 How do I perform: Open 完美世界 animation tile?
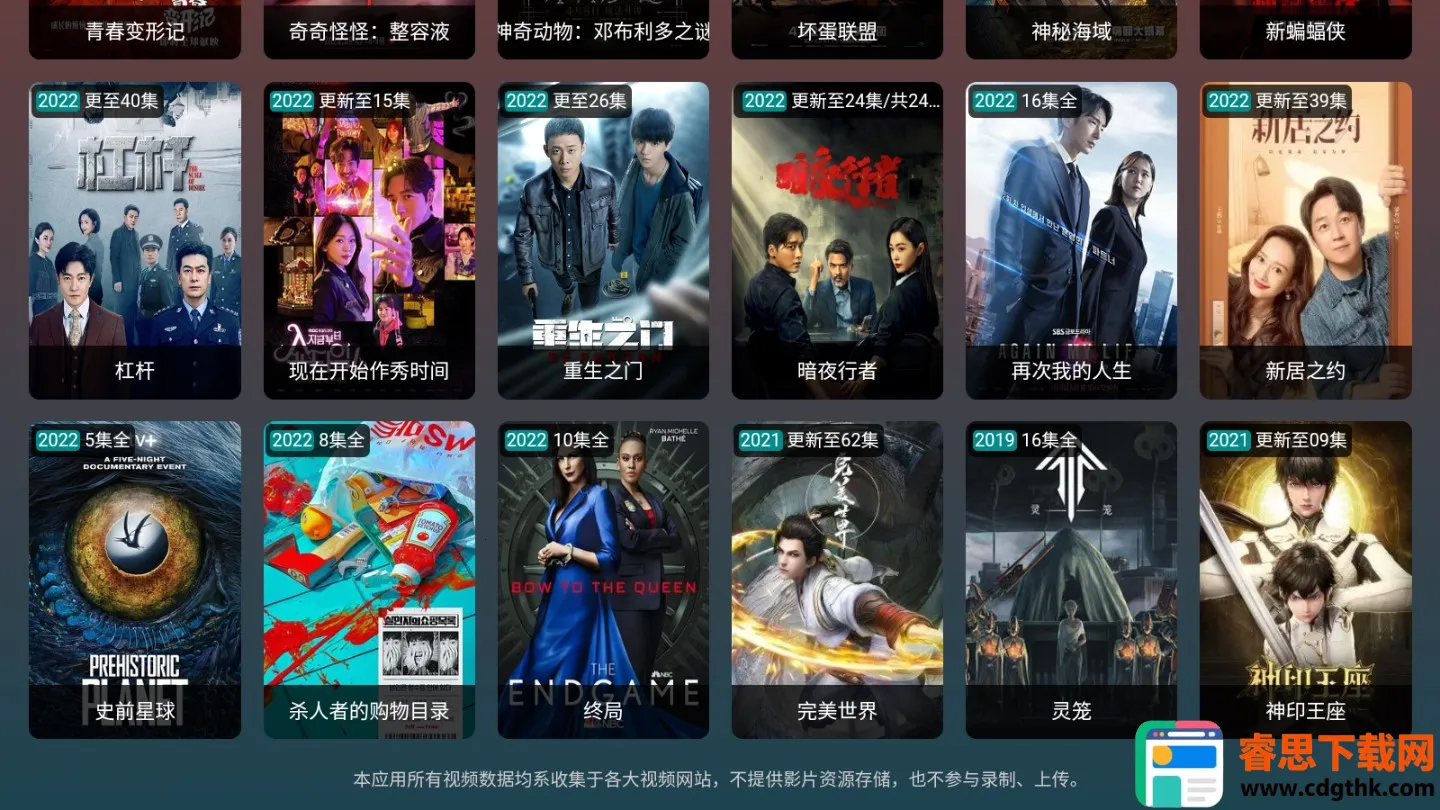[x=837, y=580]
